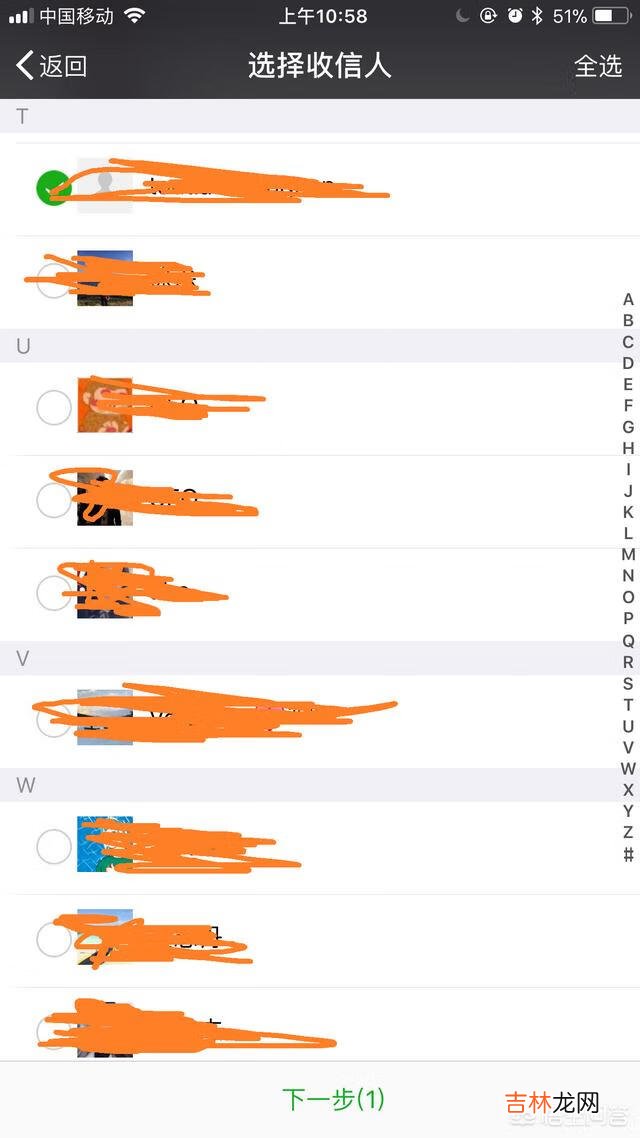This screenshot has height=1138, width=640.
Task: Select the contact with the monkey avatar
Action: [54, 407]
